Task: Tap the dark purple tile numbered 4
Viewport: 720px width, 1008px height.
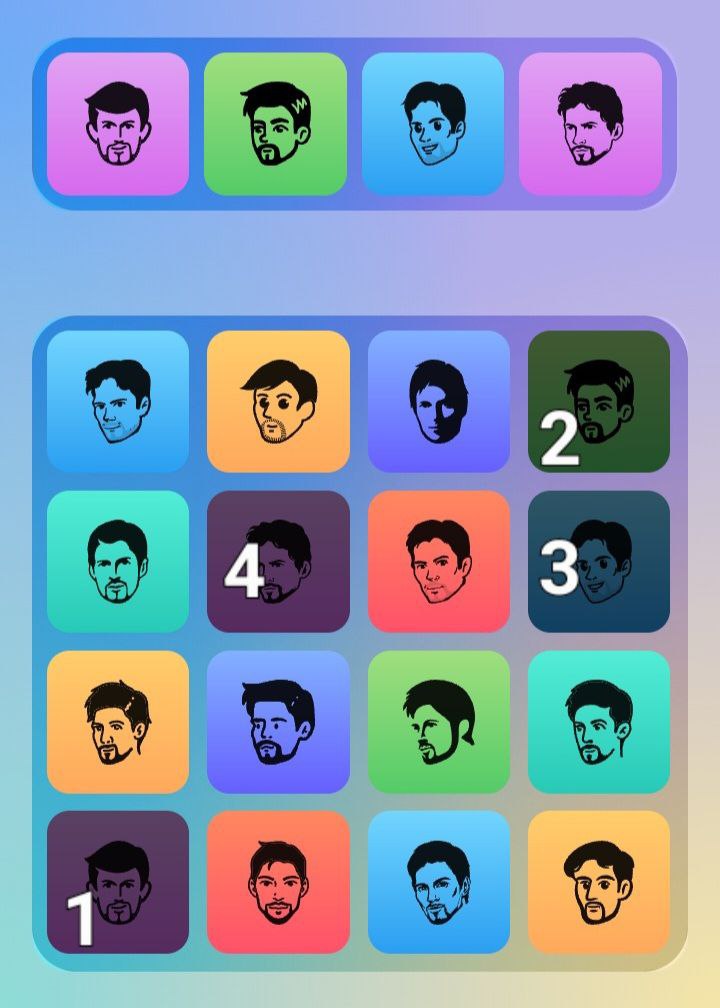Action: pyautogui.click(x=278, y=561)
